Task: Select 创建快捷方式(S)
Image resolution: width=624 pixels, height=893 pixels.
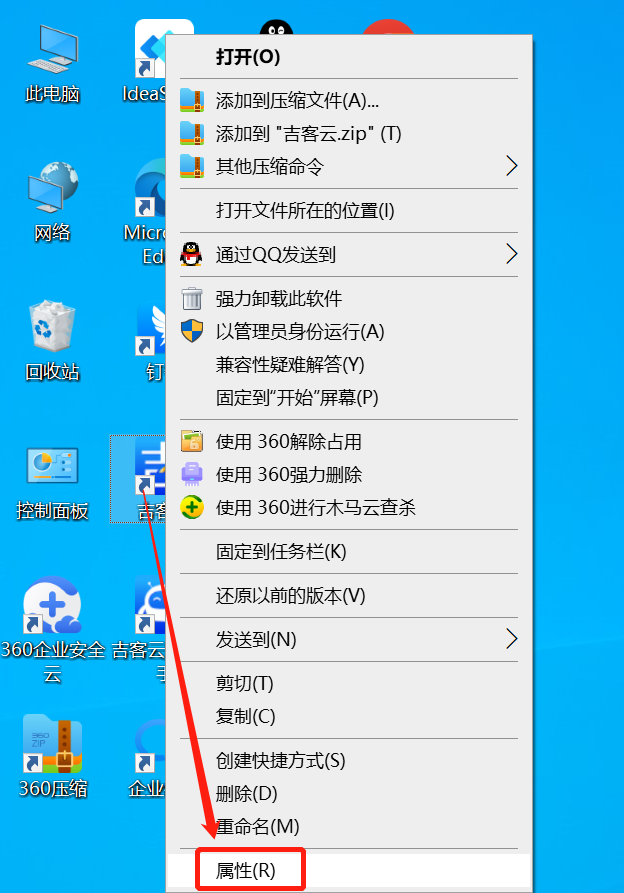Action: (x=280, y=761)
